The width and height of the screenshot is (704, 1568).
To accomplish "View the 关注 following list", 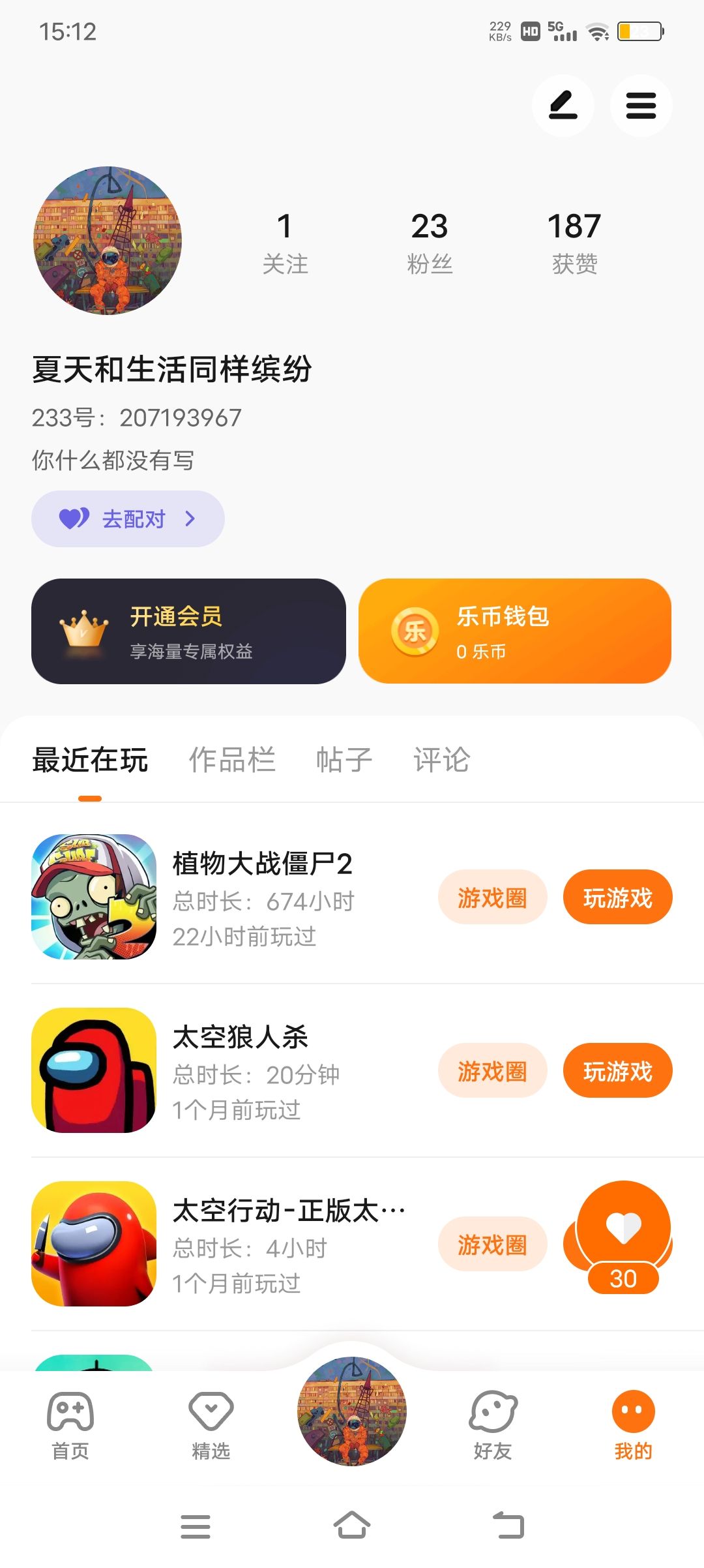I will tap(285, 243).
